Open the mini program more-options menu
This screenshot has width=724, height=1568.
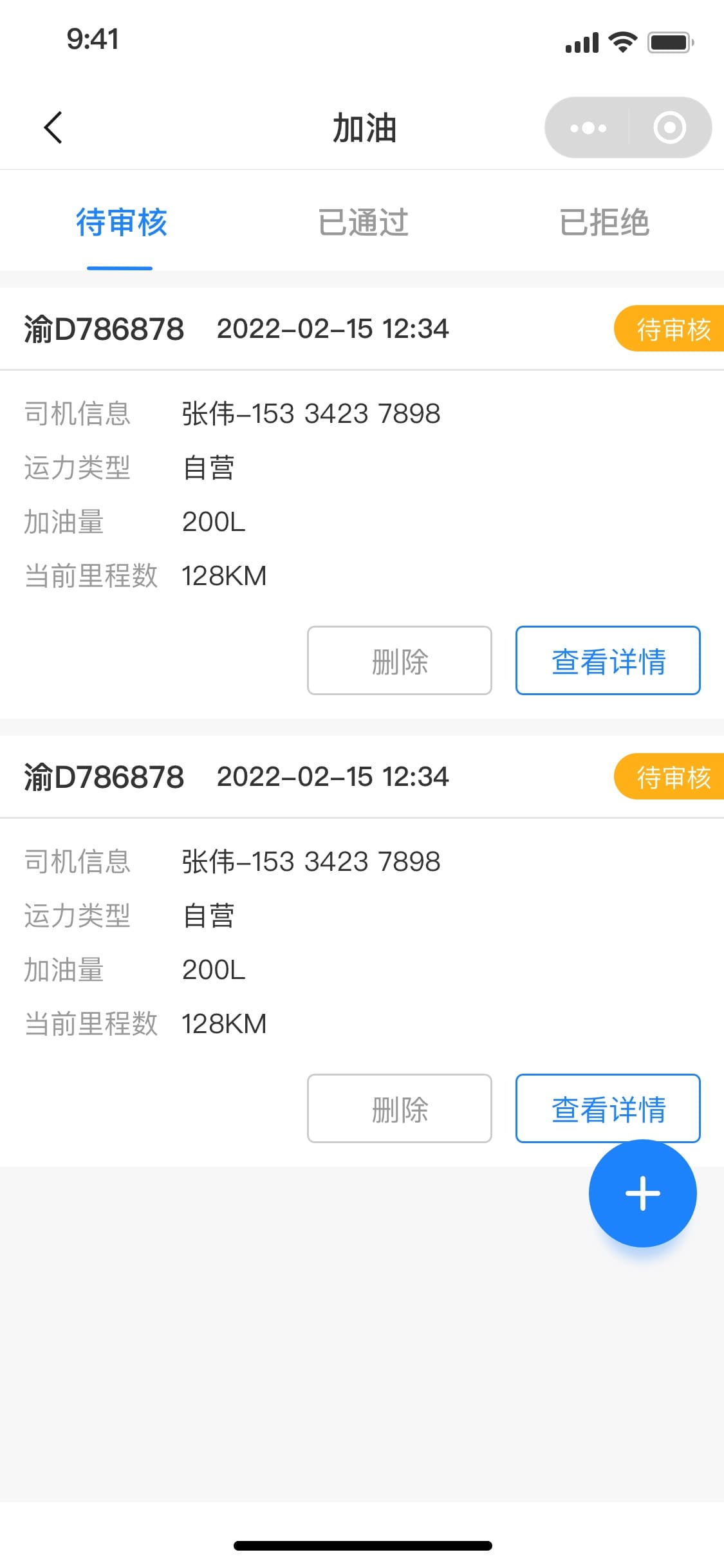tap(588, 127)
